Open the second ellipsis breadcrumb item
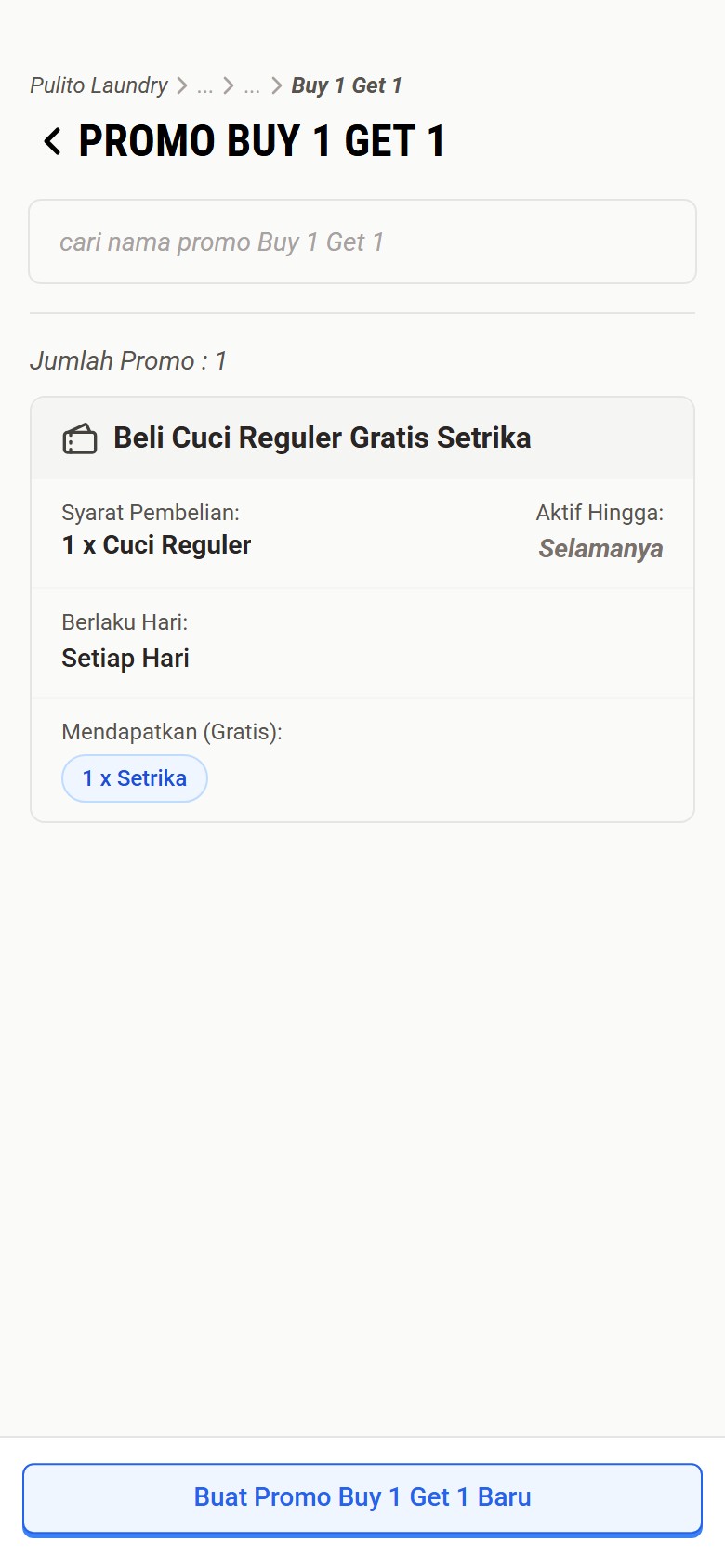Viewport: 725px width, 1568px height. (252, 85)
